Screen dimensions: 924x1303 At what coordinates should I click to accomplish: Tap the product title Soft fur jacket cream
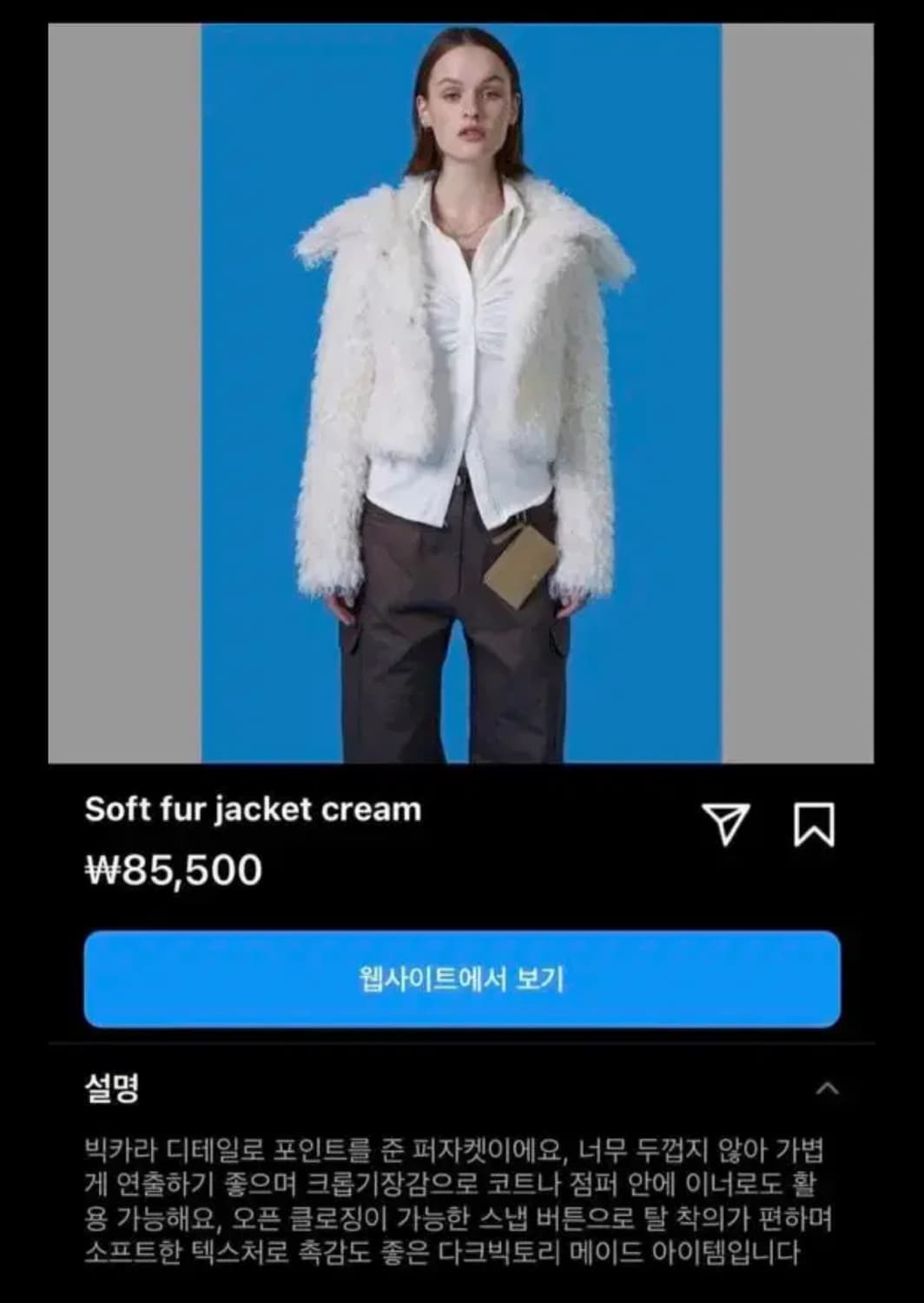click(250, 810)
